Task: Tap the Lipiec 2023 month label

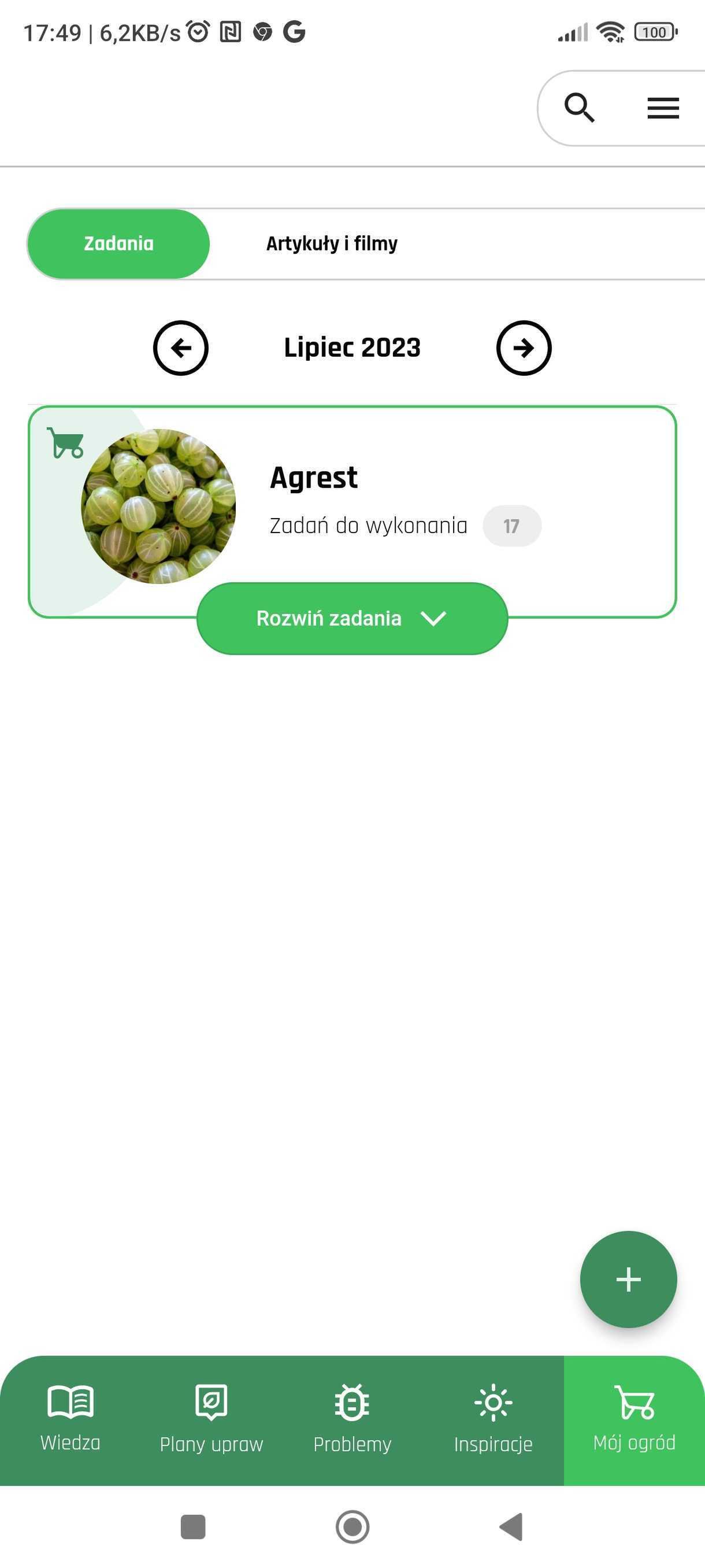Action: pyautogui.click(x=351, y=347)
